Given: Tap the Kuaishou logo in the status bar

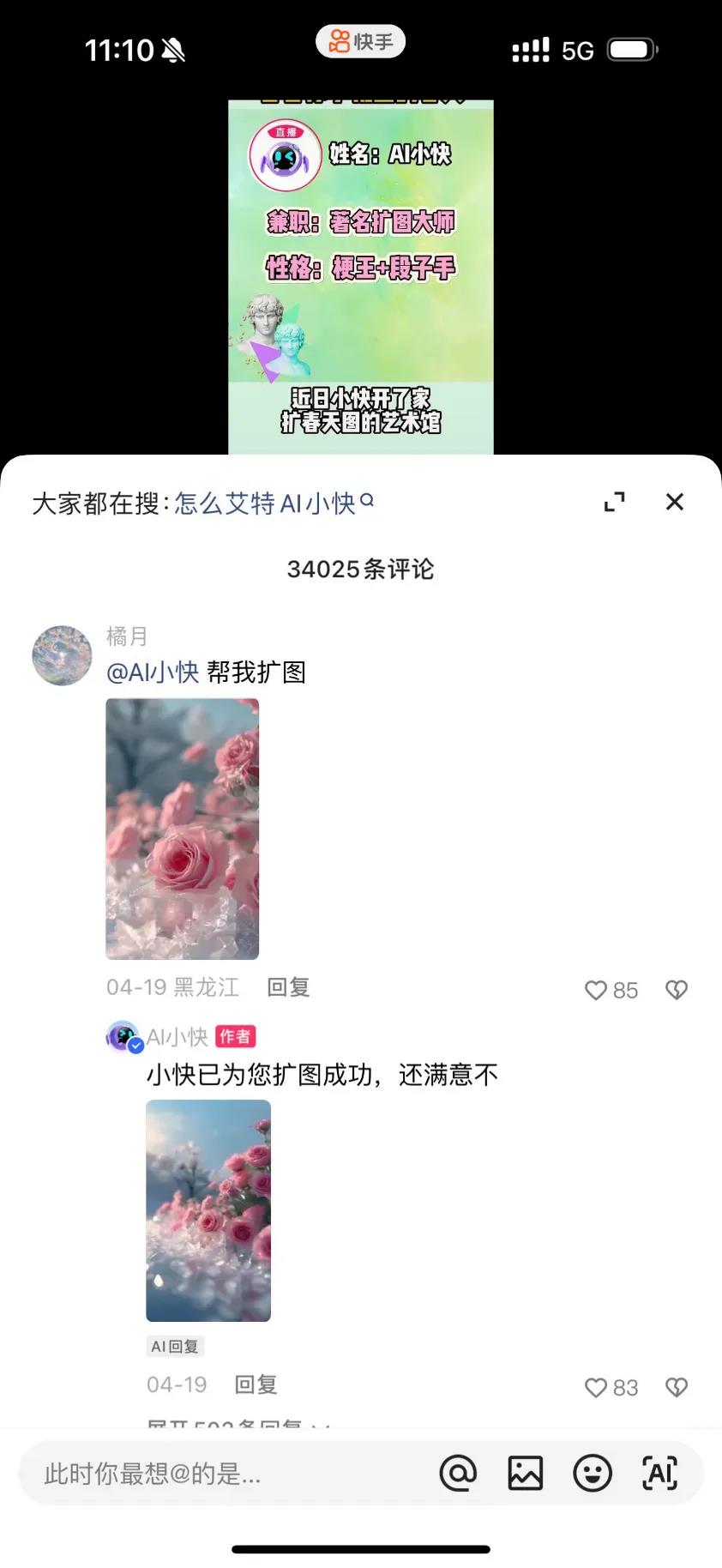Looking at the screenshot, I should point(361,41).
